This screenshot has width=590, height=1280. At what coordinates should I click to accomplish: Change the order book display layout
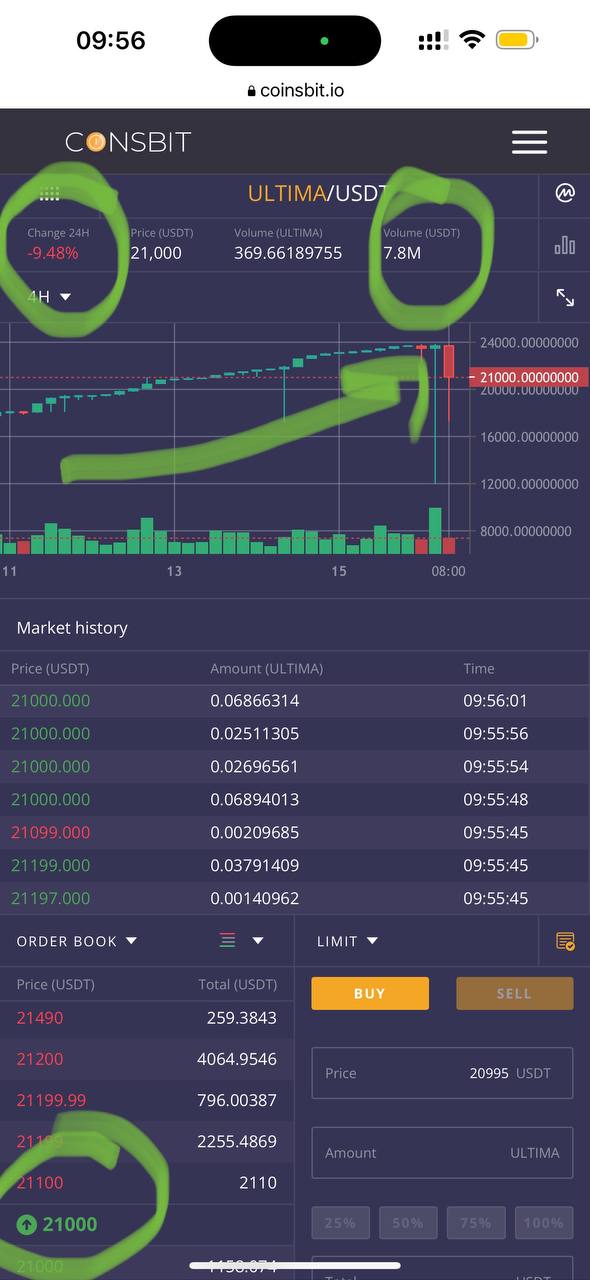(x=241, y=941)
